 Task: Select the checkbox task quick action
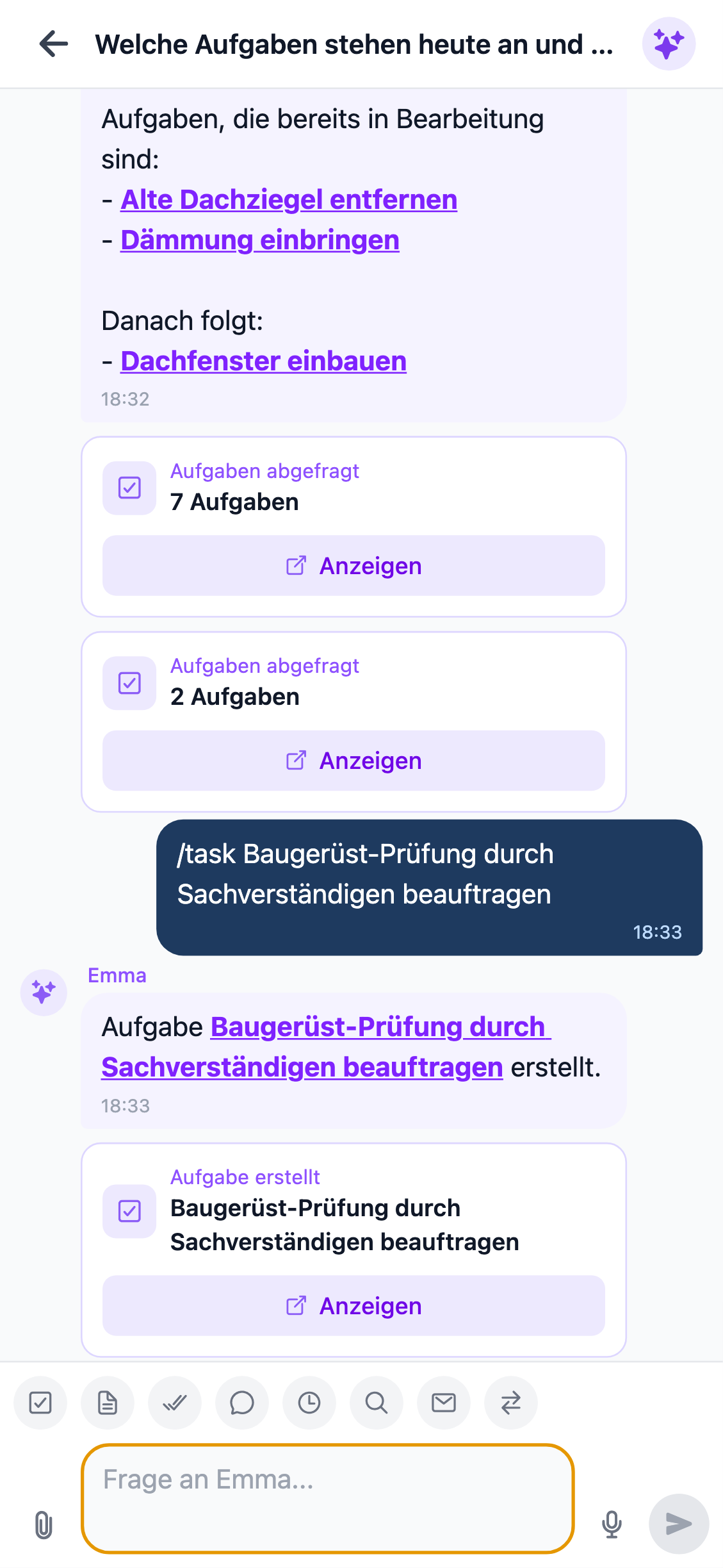[x=40, y=1403]
